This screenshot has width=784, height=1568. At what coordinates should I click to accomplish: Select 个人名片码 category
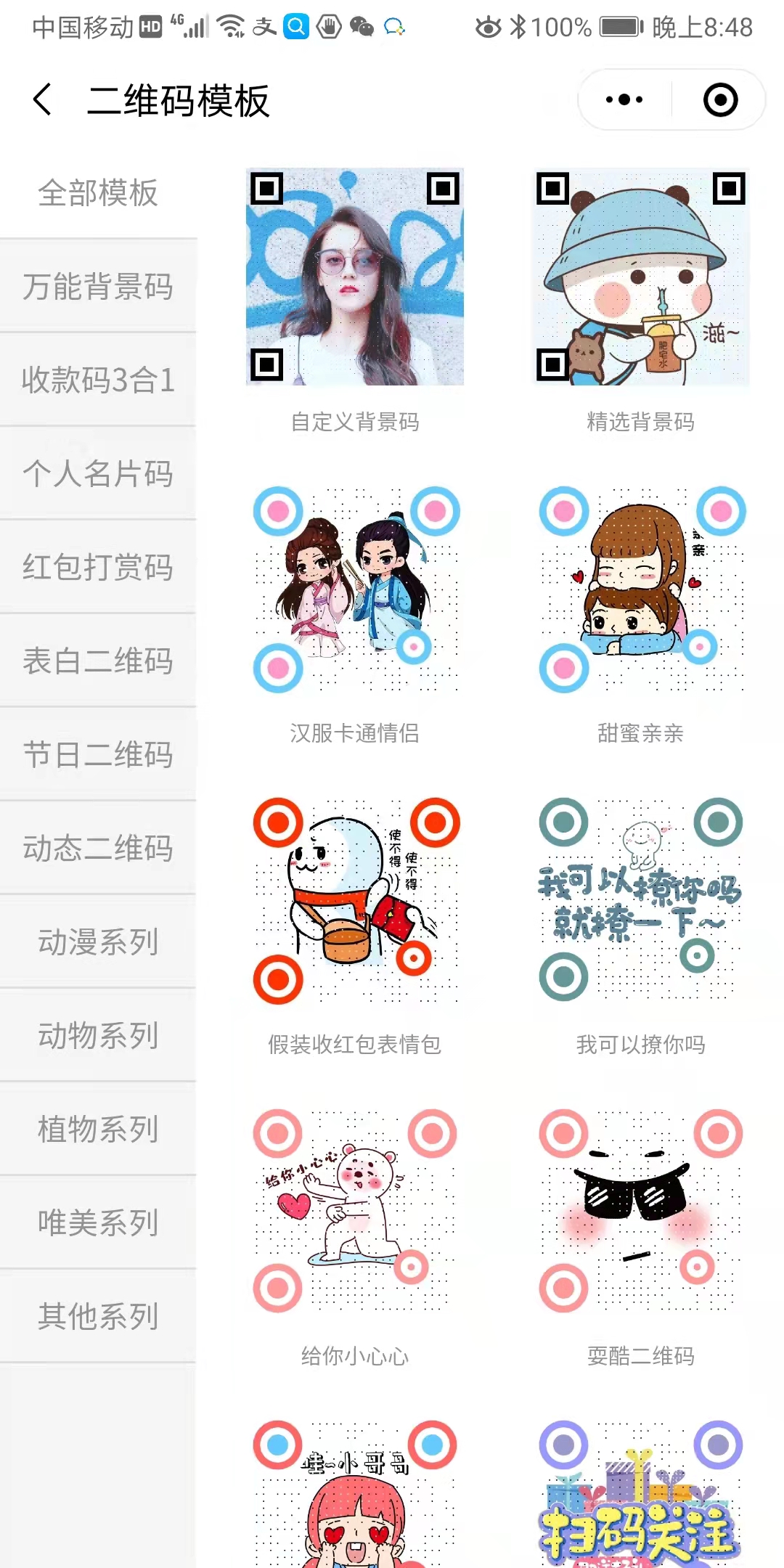click(x=98, y=473)
